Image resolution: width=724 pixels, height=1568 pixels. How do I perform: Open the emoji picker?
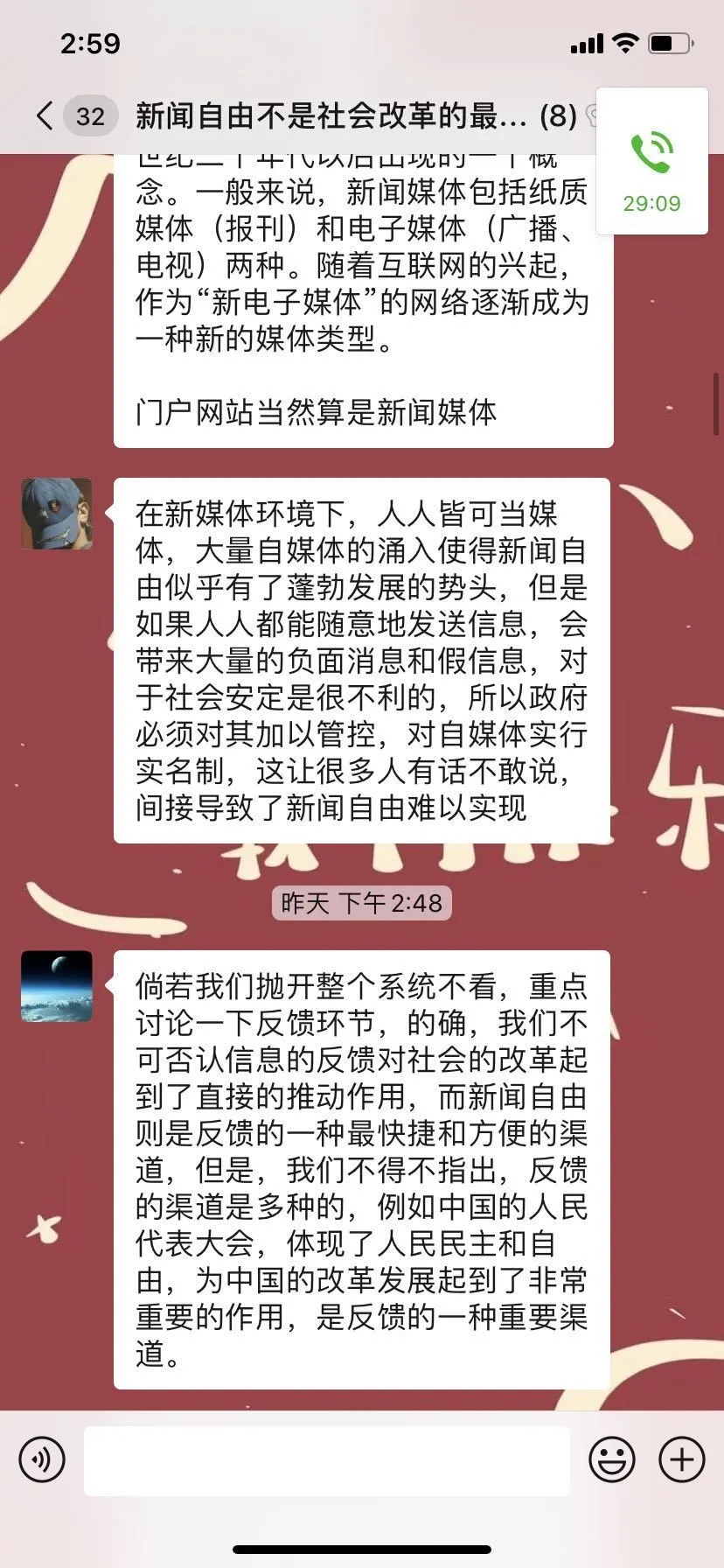(611, 1459)
